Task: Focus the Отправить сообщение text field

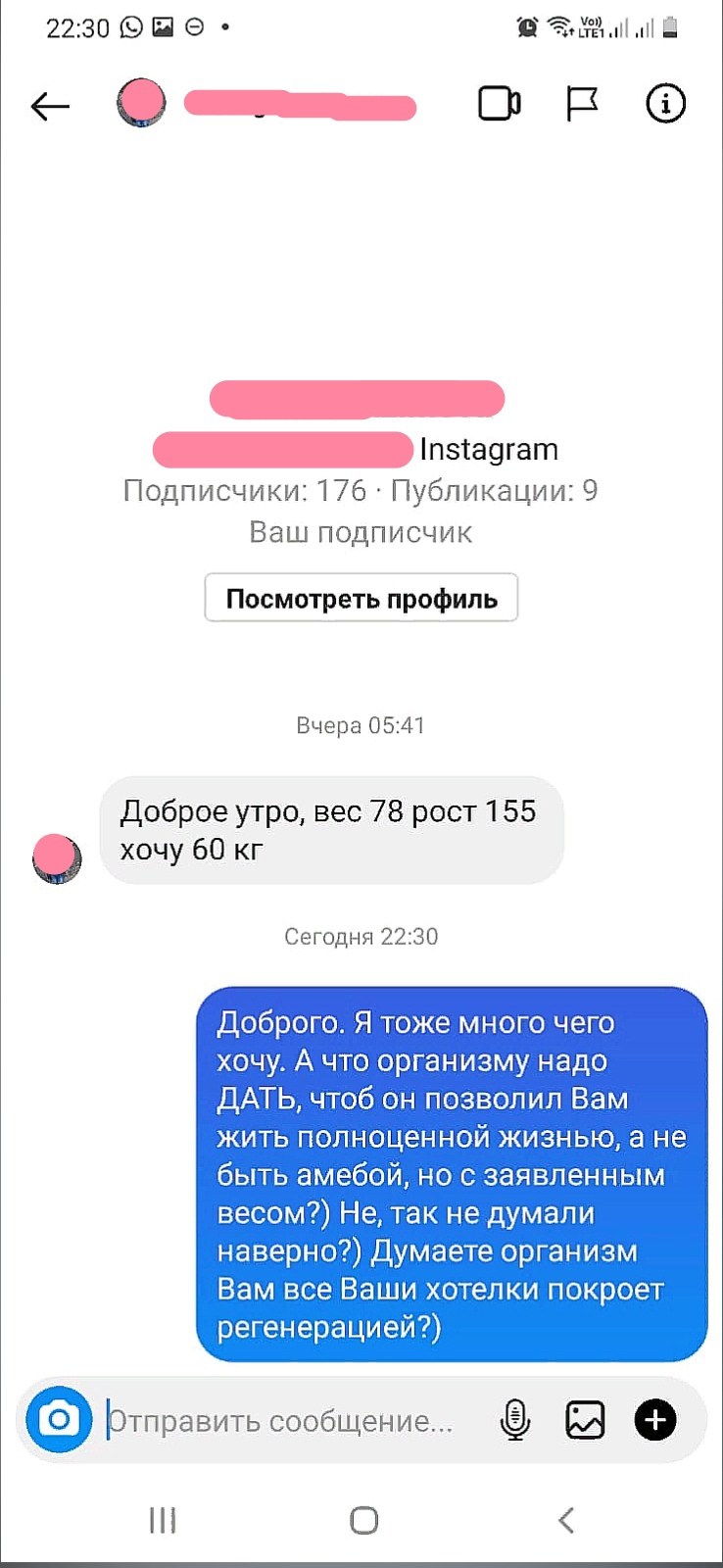Action: pos(284,1421)
